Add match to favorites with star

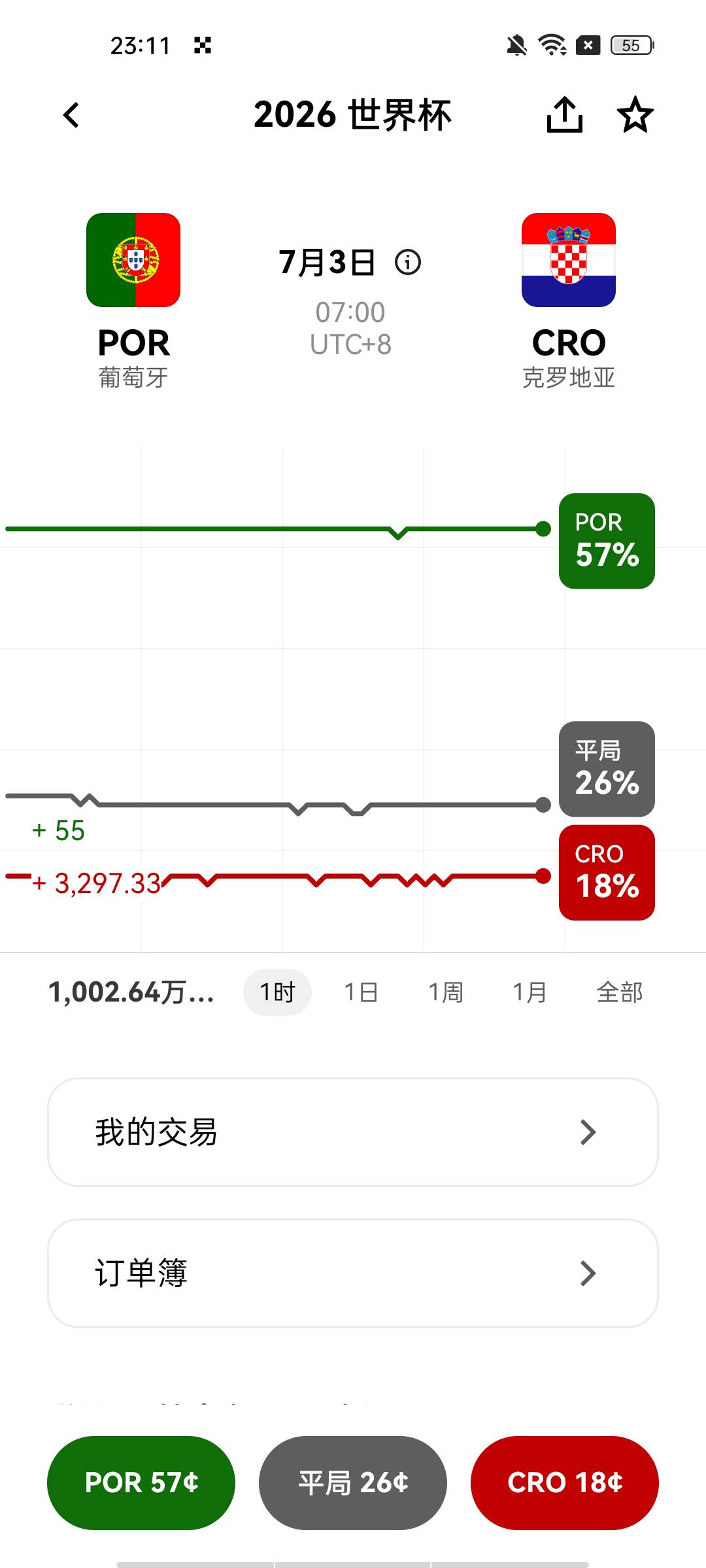coord(635,115)
